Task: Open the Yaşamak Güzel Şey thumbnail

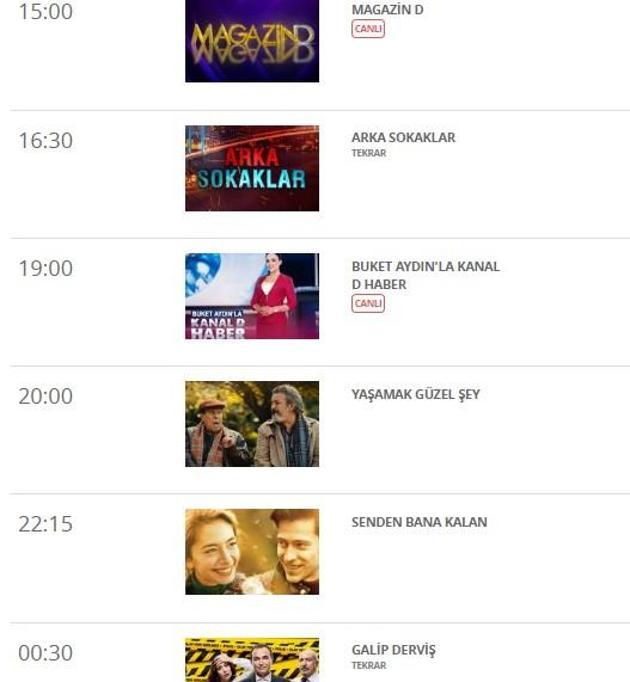Action: [252, 424]
